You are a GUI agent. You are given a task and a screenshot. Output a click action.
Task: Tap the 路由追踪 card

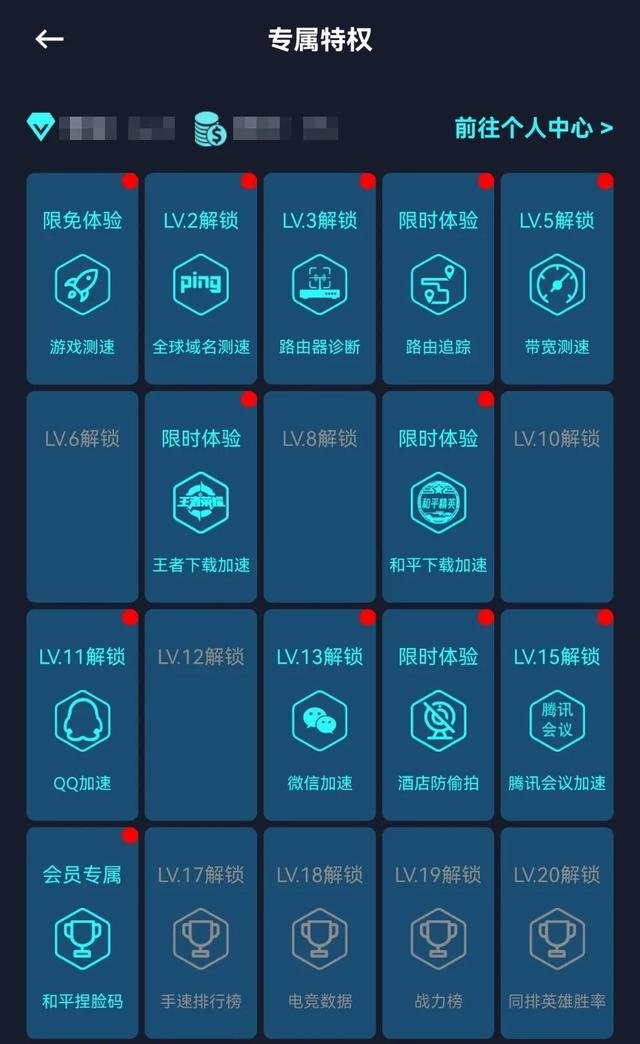[x=438, y=280]
